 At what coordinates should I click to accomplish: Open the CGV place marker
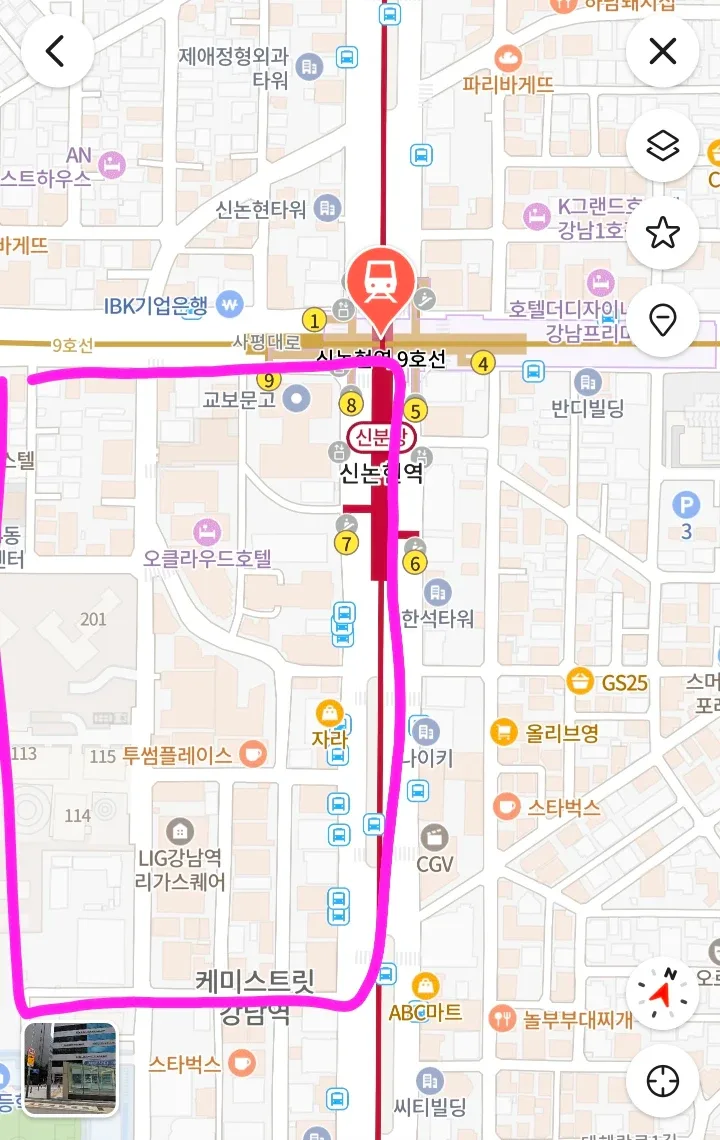coord(434,838)
